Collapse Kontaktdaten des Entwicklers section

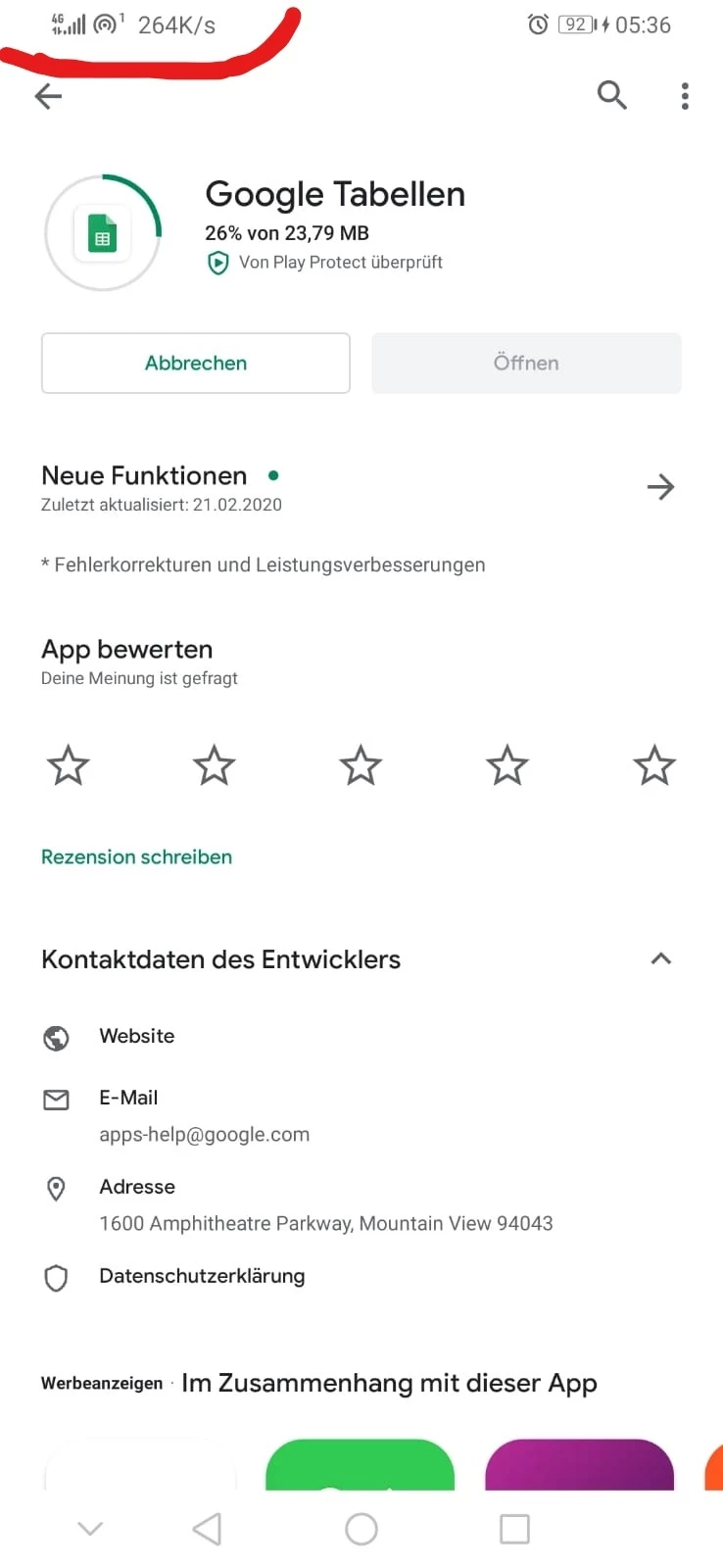(661, 958)
